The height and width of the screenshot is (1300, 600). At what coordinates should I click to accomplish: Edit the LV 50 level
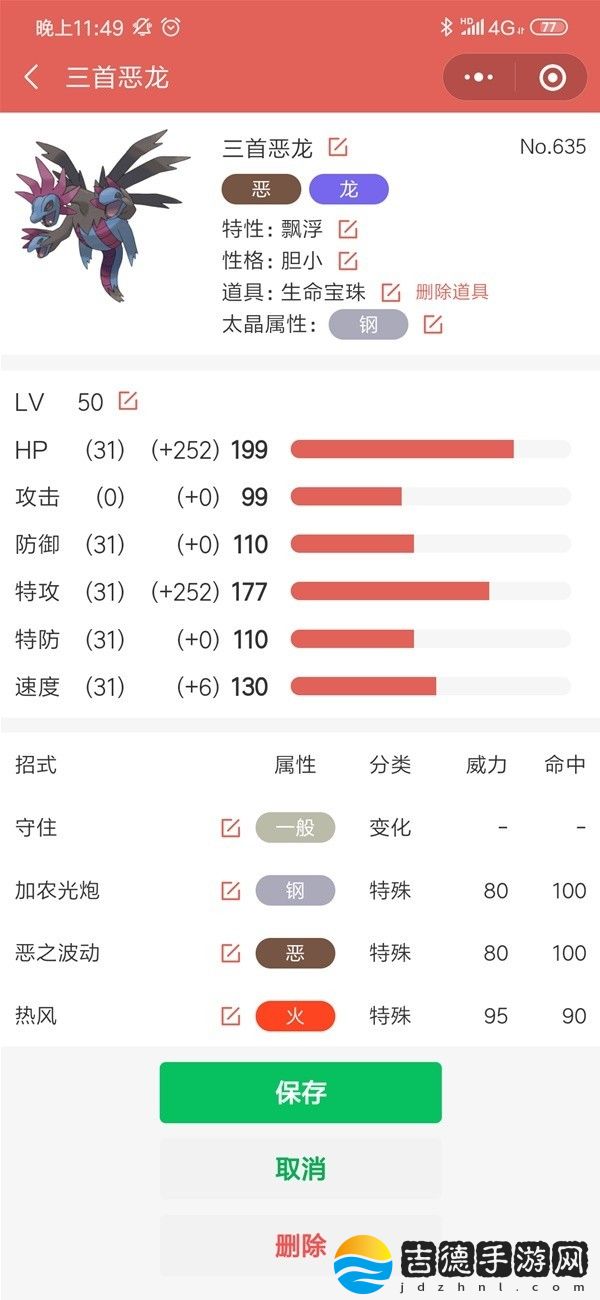pos(128,401)
